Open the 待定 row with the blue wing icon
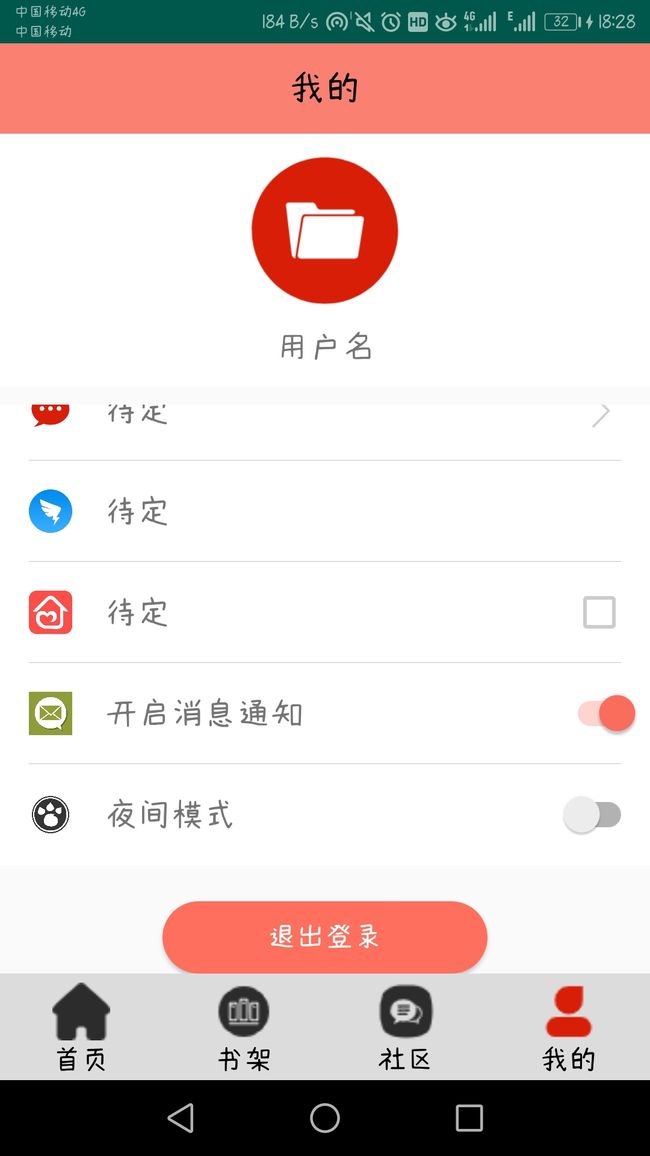 pos(324,511)
